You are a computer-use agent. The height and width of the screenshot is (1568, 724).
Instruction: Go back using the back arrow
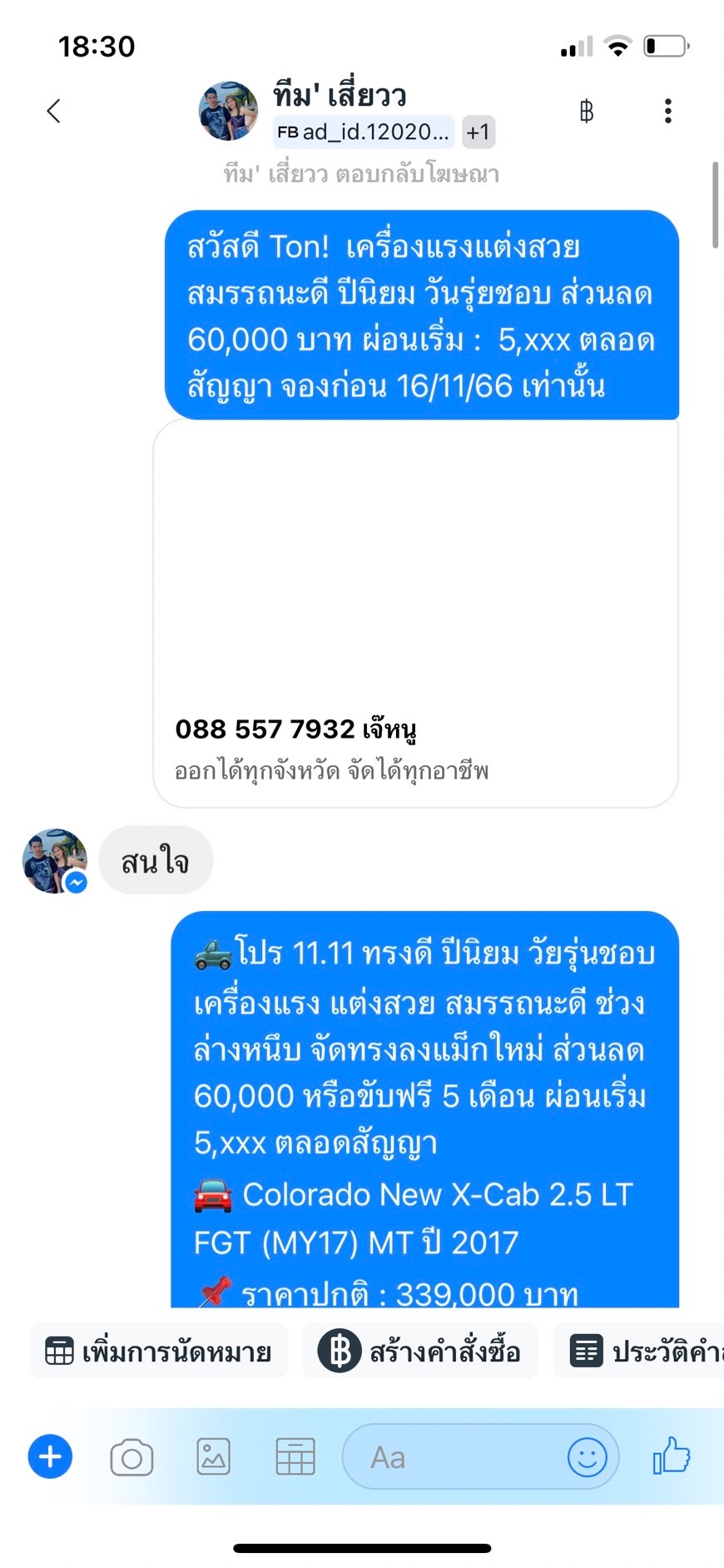(54, 111)
